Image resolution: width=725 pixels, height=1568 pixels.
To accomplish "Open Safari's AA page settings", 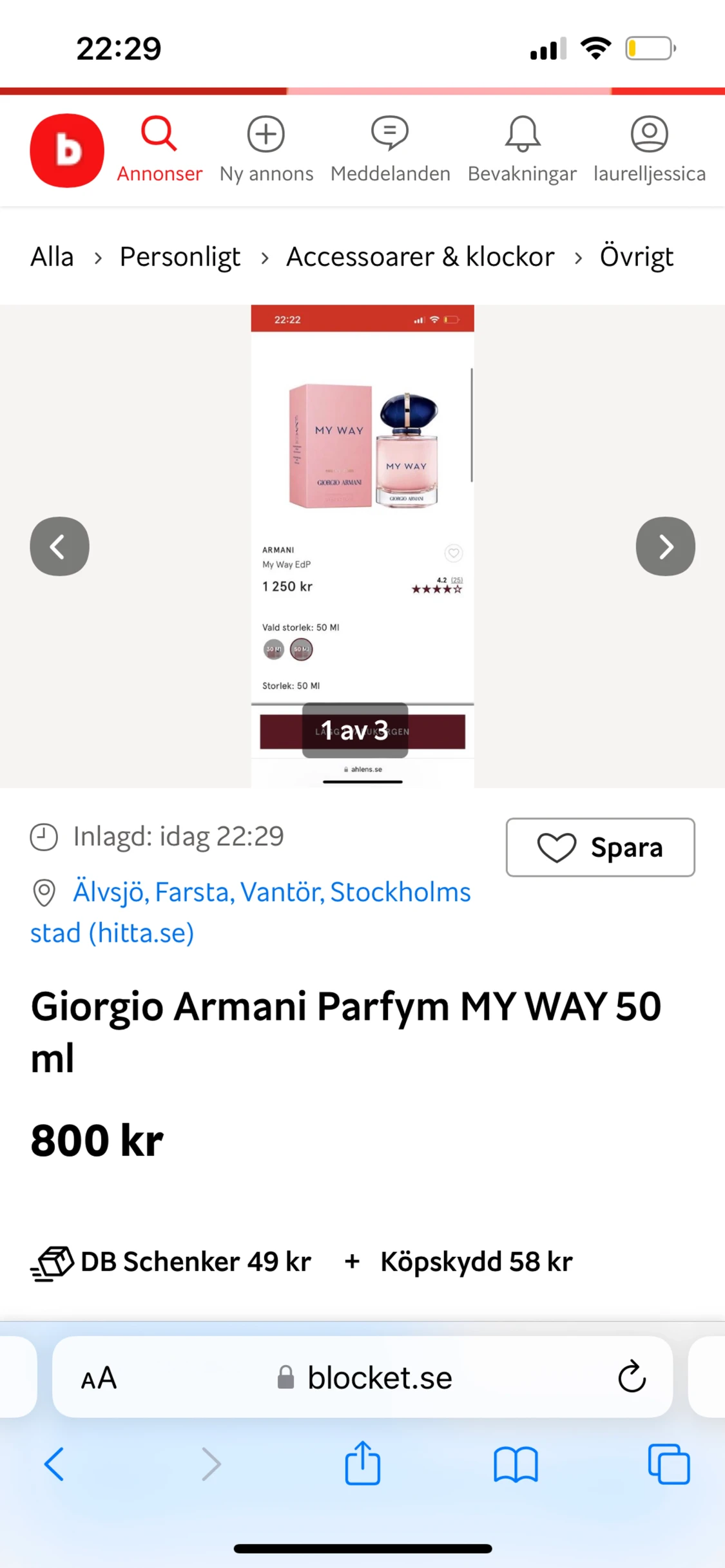I will 99,1378.
